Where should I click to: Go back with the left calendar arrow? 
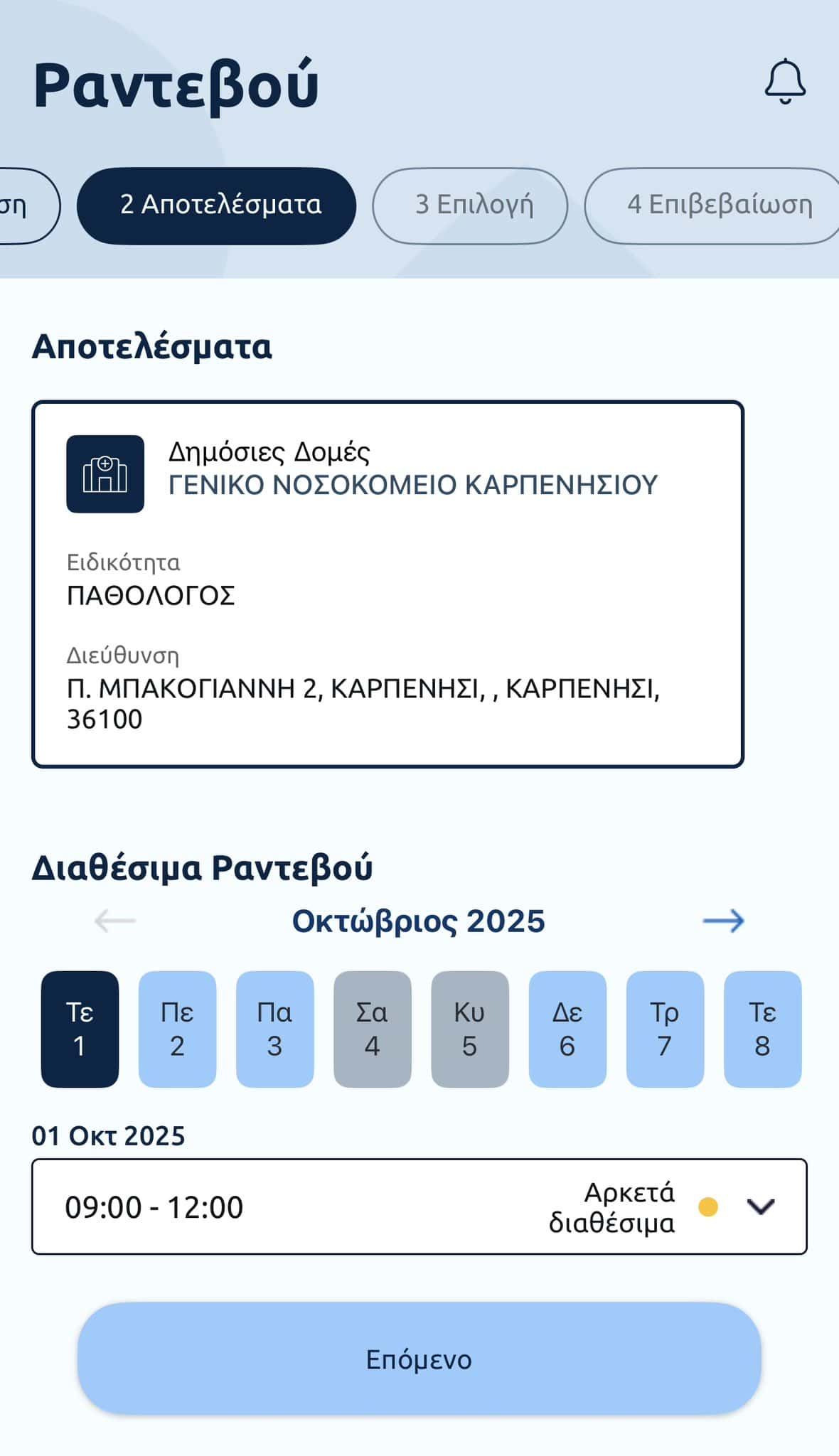click(x=115, y=921)
